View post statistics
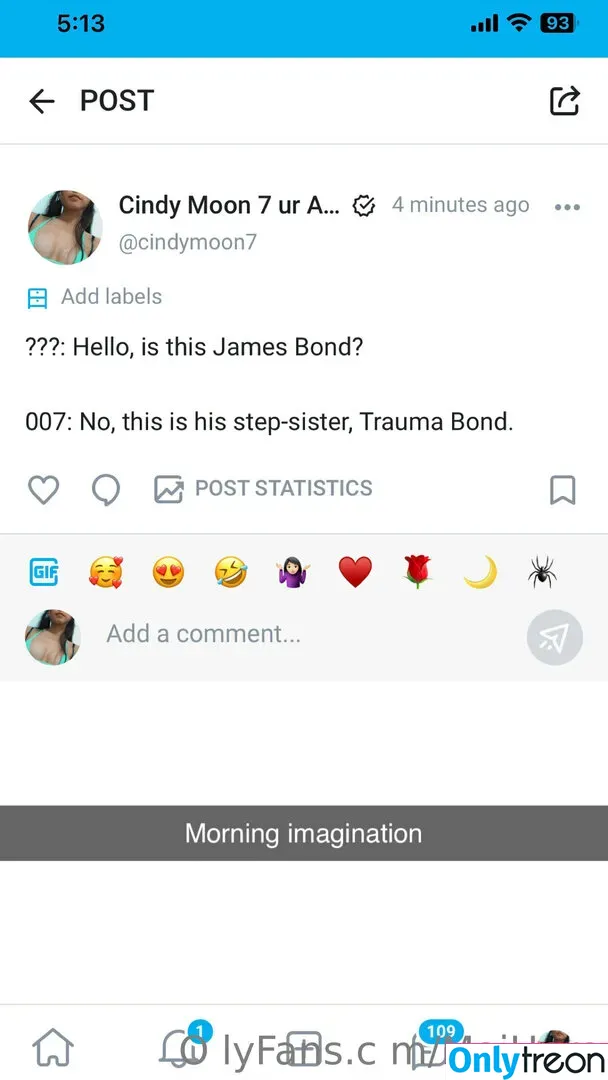The width and height of the screenshot is (608, 1080). 262,489
